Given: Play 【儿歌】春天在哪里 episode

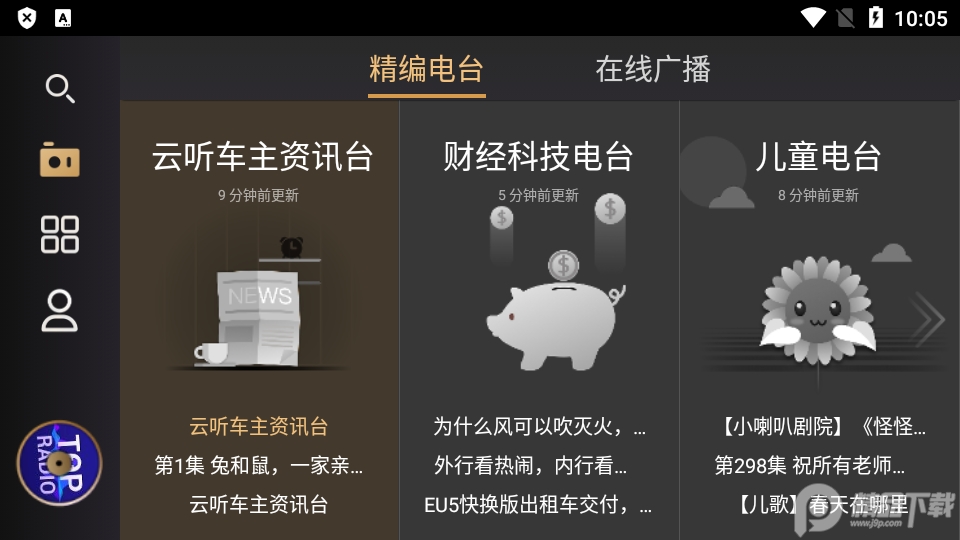Looking at the screenshot, I should (811, 505).
